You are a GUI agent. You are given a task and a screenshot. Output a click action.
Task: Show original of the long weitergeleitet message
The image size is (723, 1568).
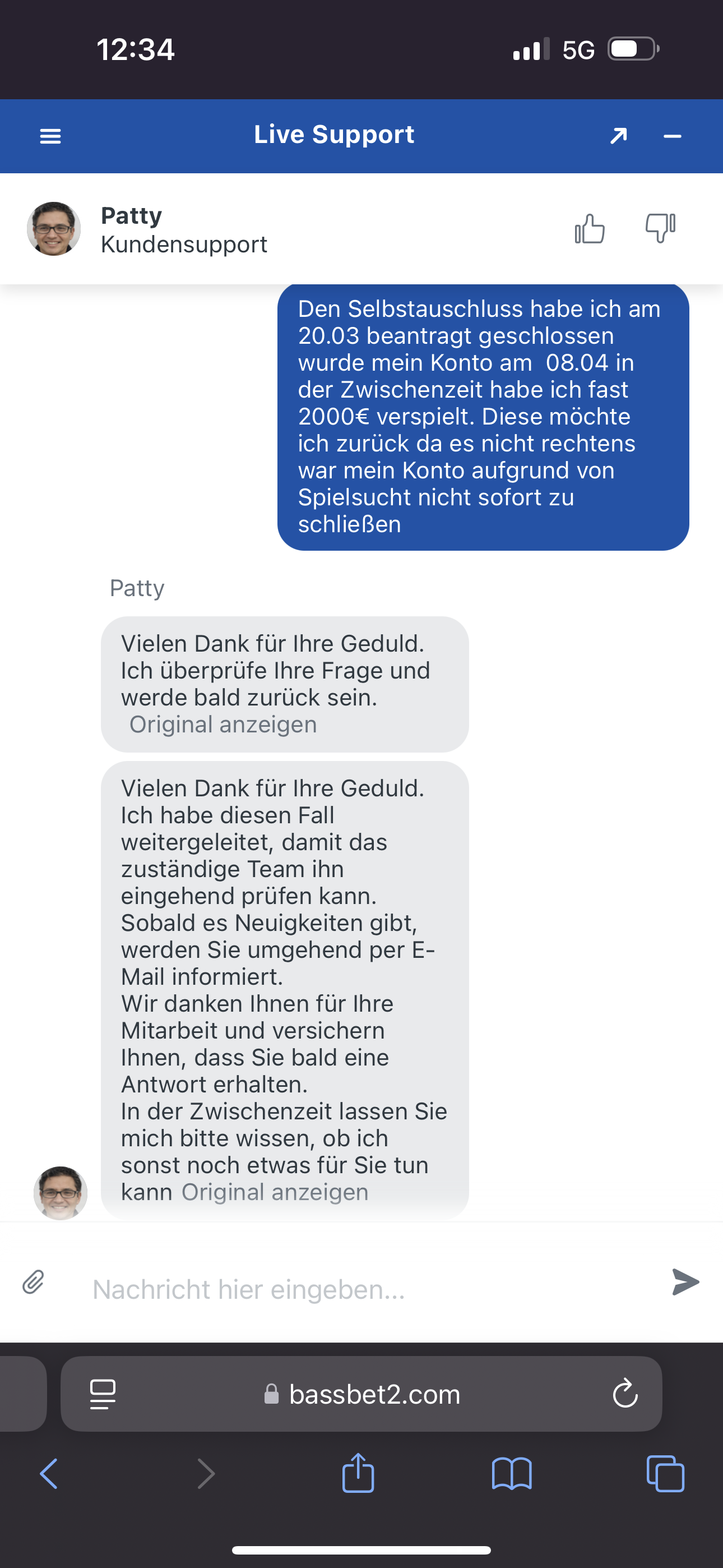(275, 1192)
